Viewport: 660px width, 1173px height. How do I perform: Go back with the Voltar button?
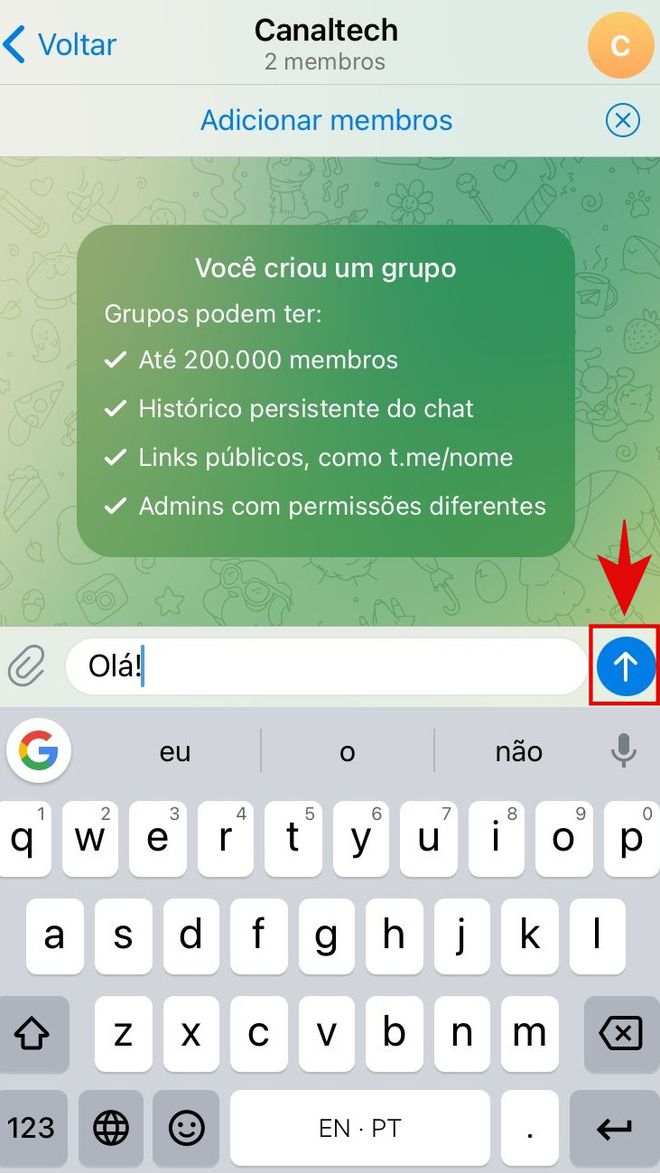[x=60, y=44]
